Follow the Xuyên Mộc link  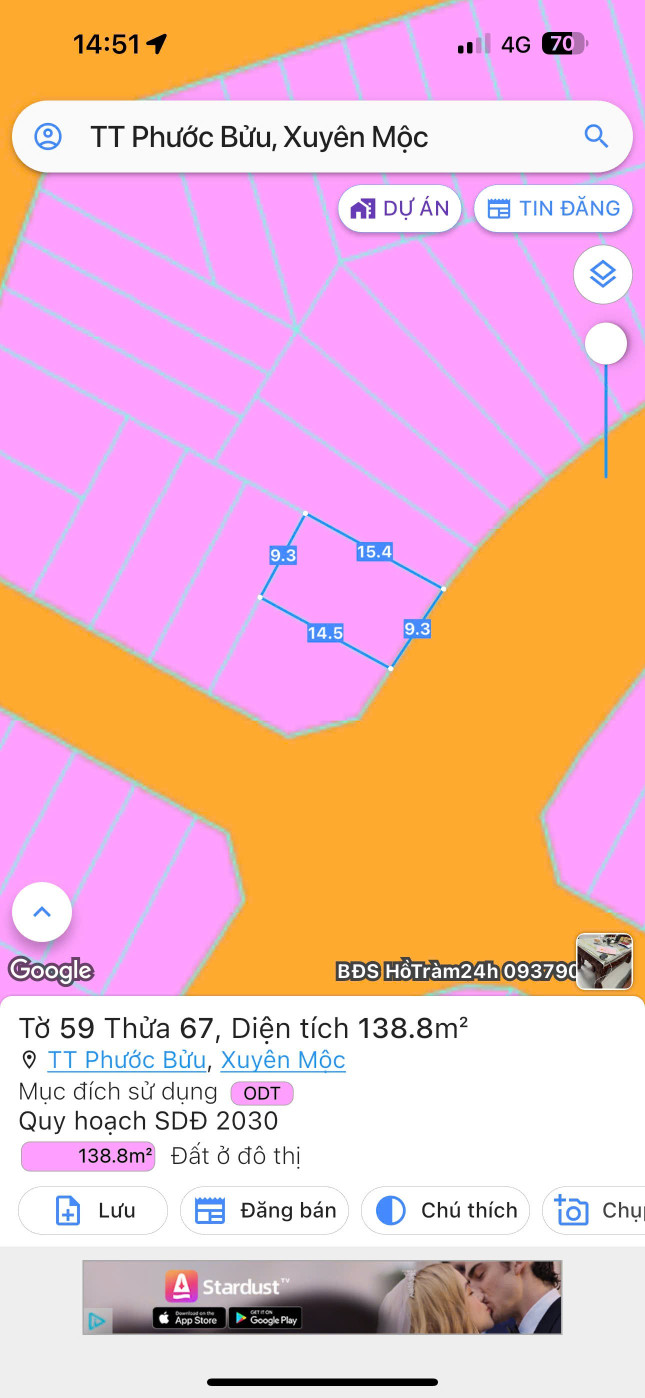pyautogui.click(x=283, y=1060)
